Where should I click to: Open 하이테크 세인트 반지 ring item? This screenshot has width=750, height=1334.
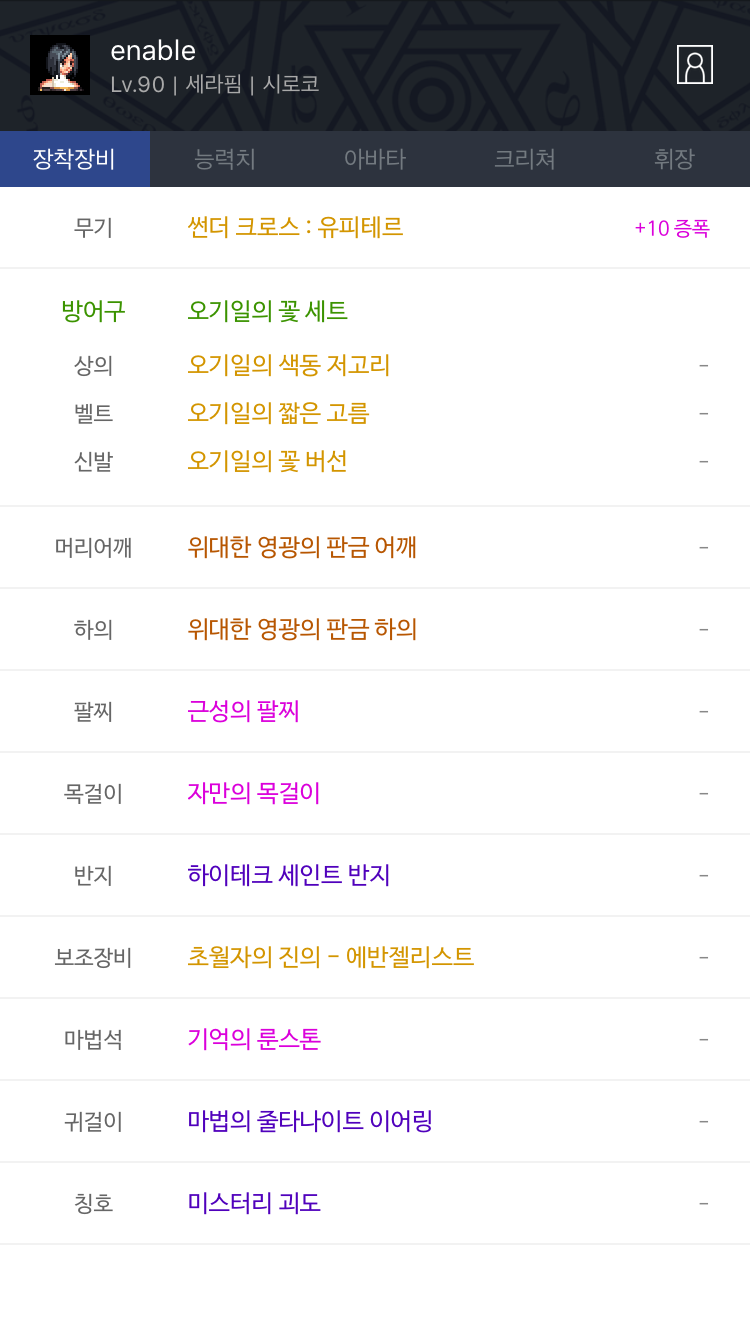click(375, 875)
